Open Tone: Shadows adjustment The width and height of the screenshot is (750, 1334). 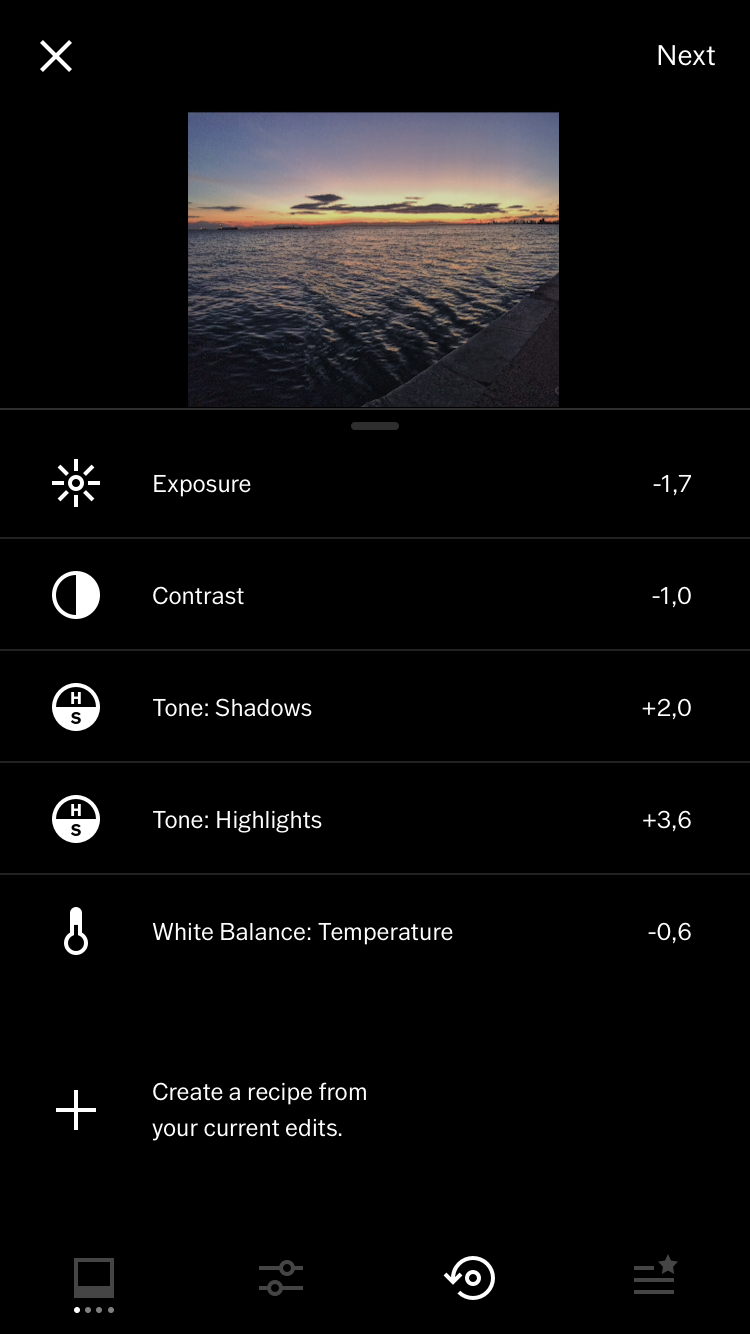(374, 708)
